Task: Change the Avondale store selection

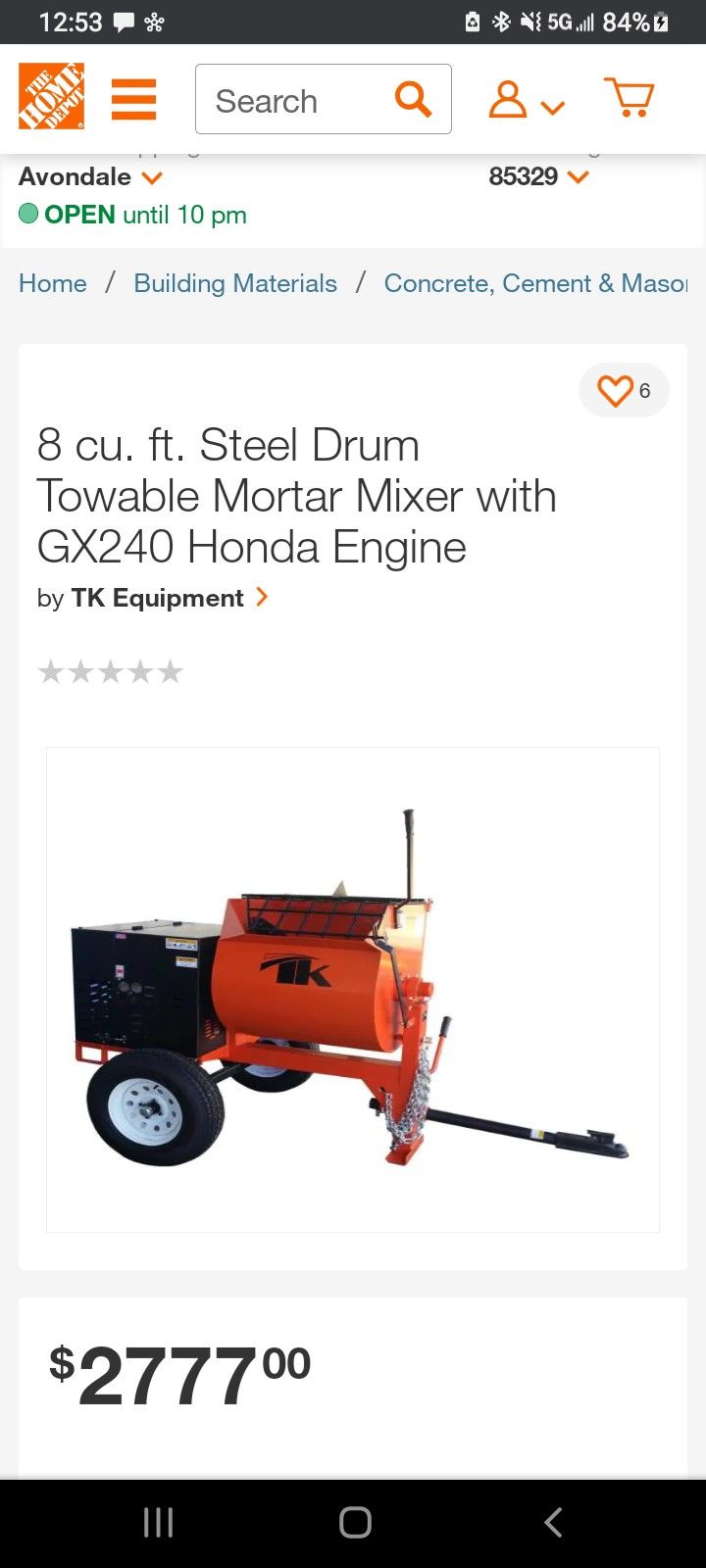Action: click(90, 177)
